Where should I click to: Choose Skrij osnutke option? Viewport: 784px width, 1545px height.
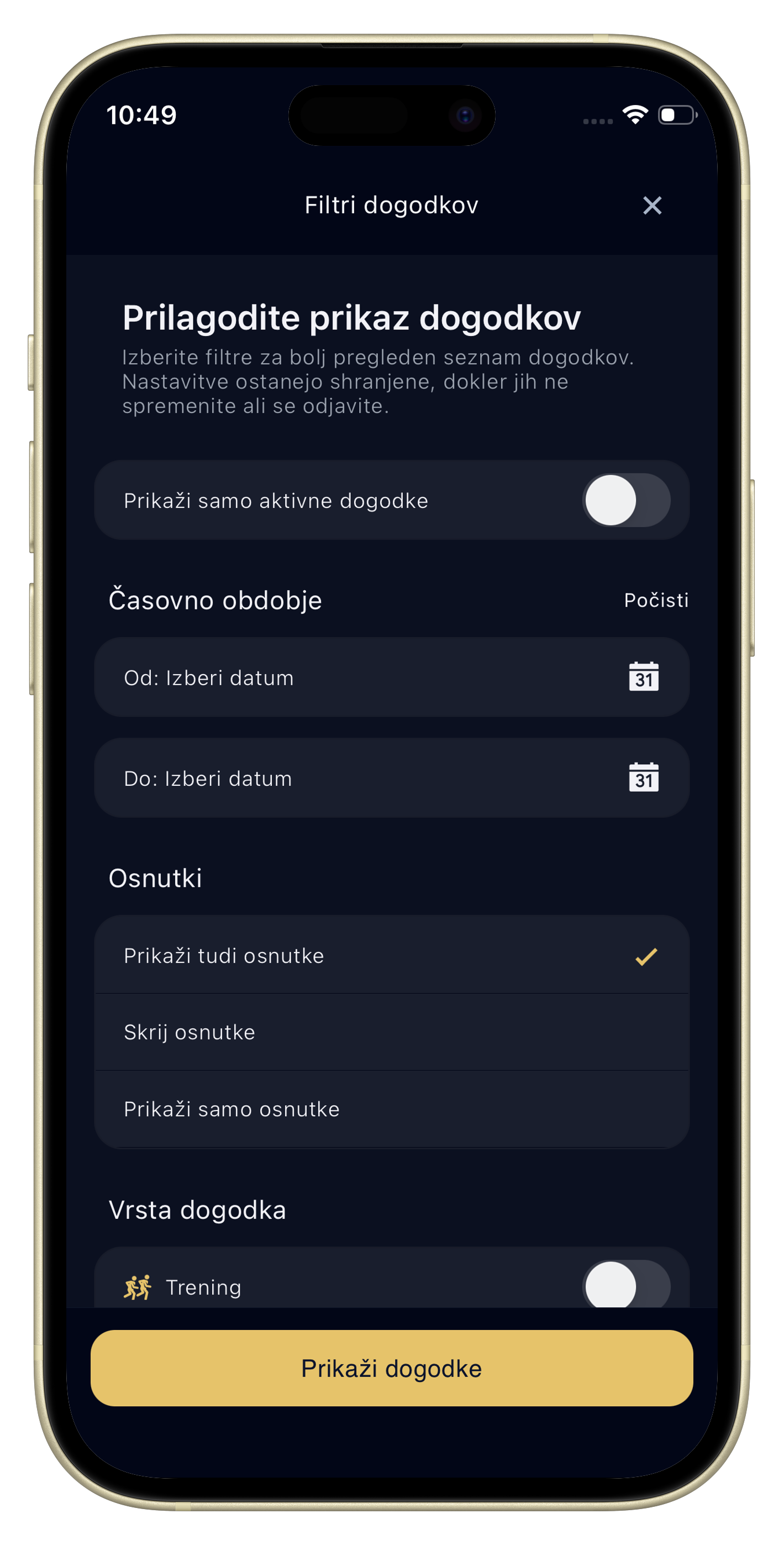pyautogui.click(x=391, y=1032)
